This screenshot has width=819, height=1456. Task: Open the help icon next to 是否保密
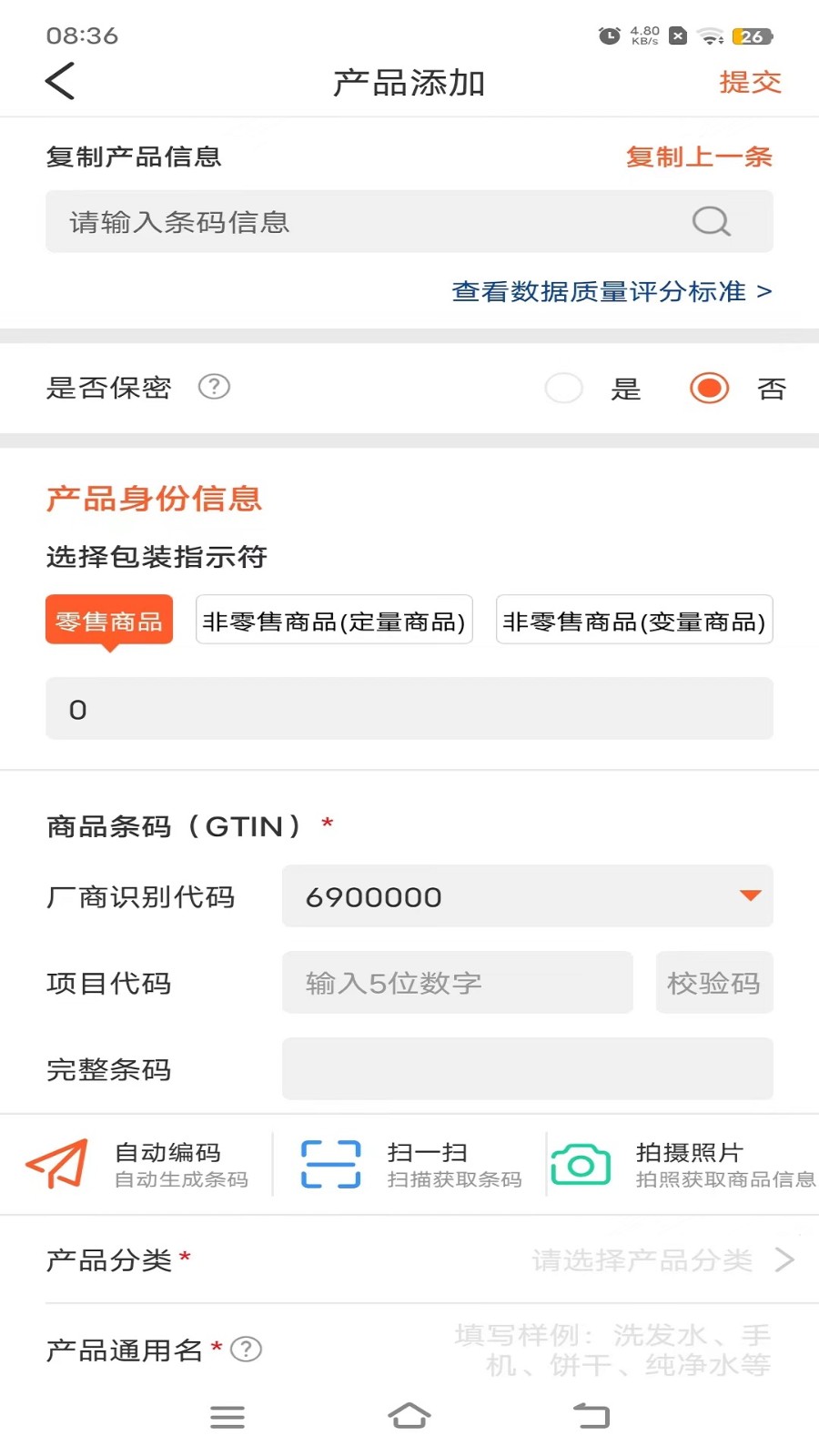215,387
